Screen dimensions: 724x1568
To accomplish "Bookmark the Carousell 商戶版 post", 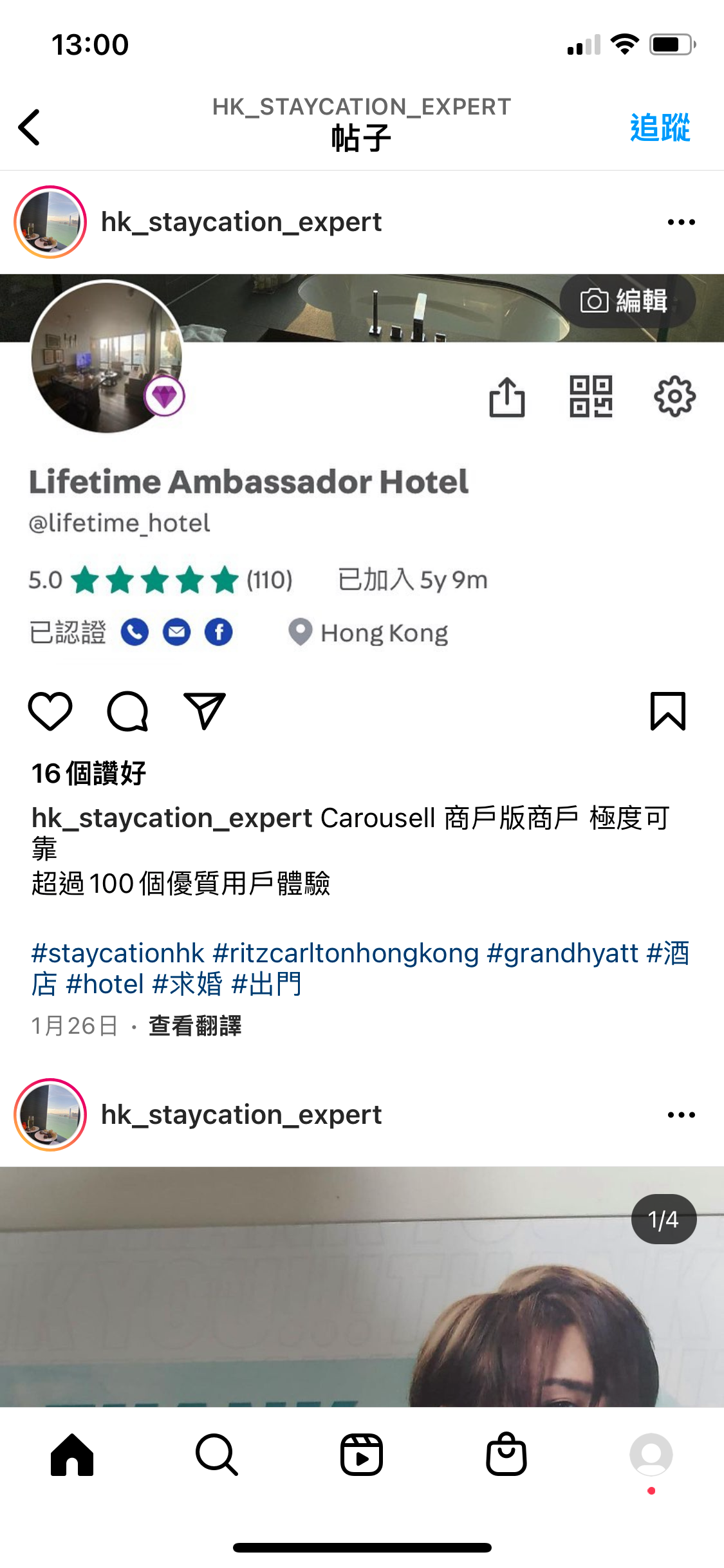I will point(667,711).
